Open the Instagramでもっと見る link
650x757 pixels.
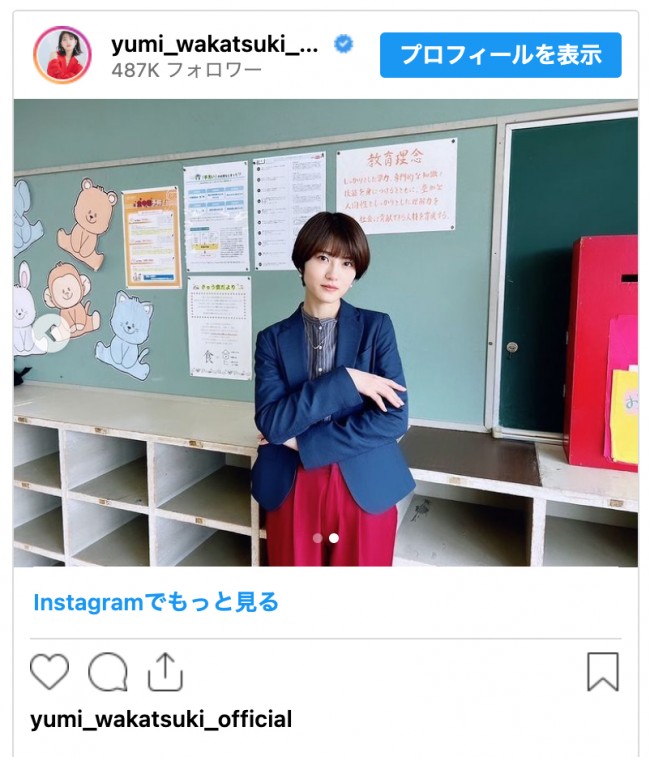[155, 602]
